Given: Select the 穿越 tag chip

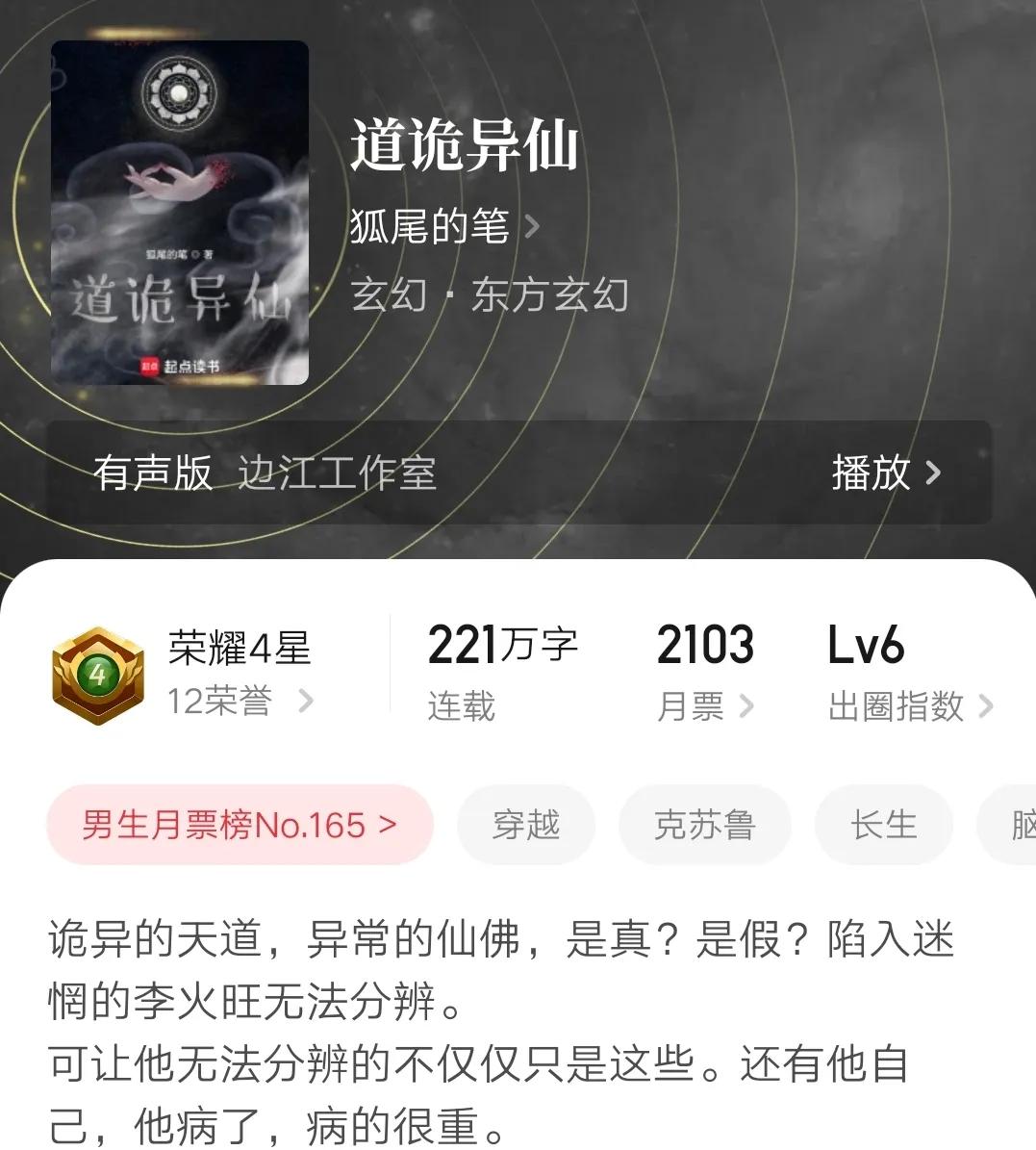Looking at the screenshot, I should pyautogui.click(x=525, y=825).
